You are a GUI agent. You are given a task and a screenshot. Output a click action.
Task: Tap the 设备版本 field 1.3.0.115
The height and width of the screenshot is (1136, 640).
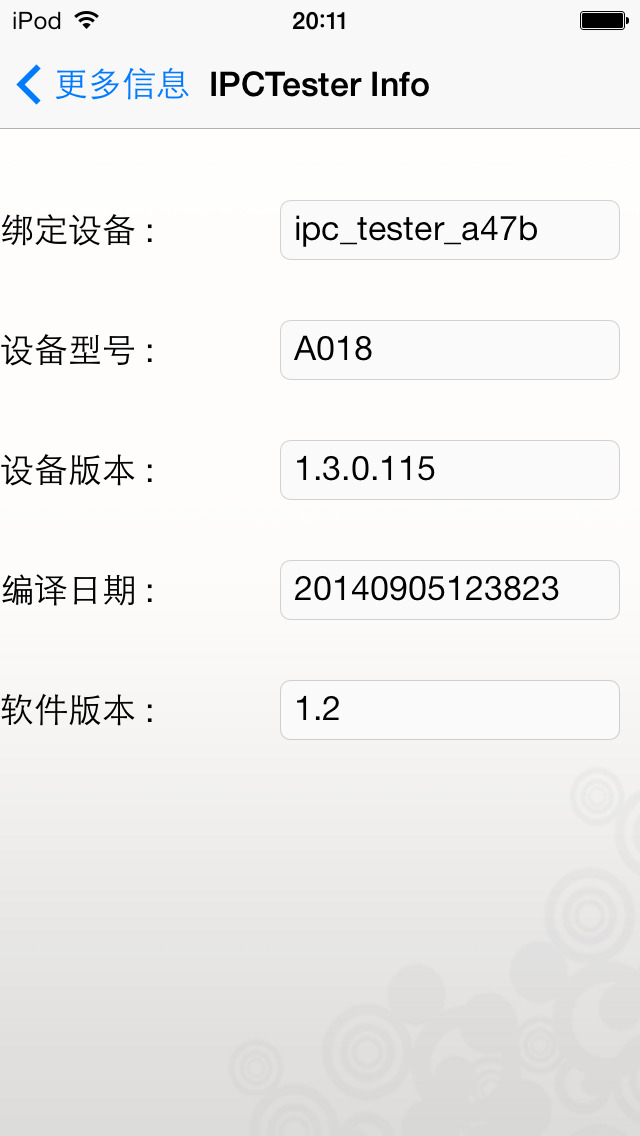pos(449,469)
